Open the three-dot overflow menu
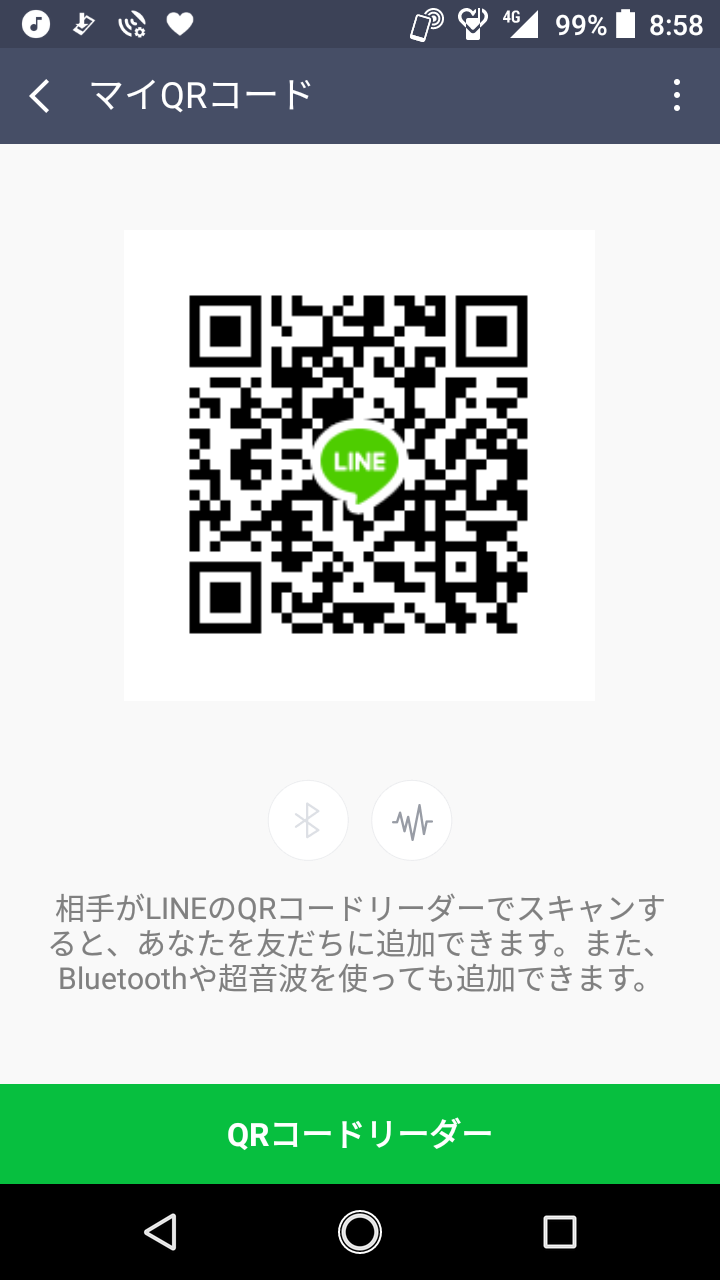The image size is (720, 1280). 677,96
